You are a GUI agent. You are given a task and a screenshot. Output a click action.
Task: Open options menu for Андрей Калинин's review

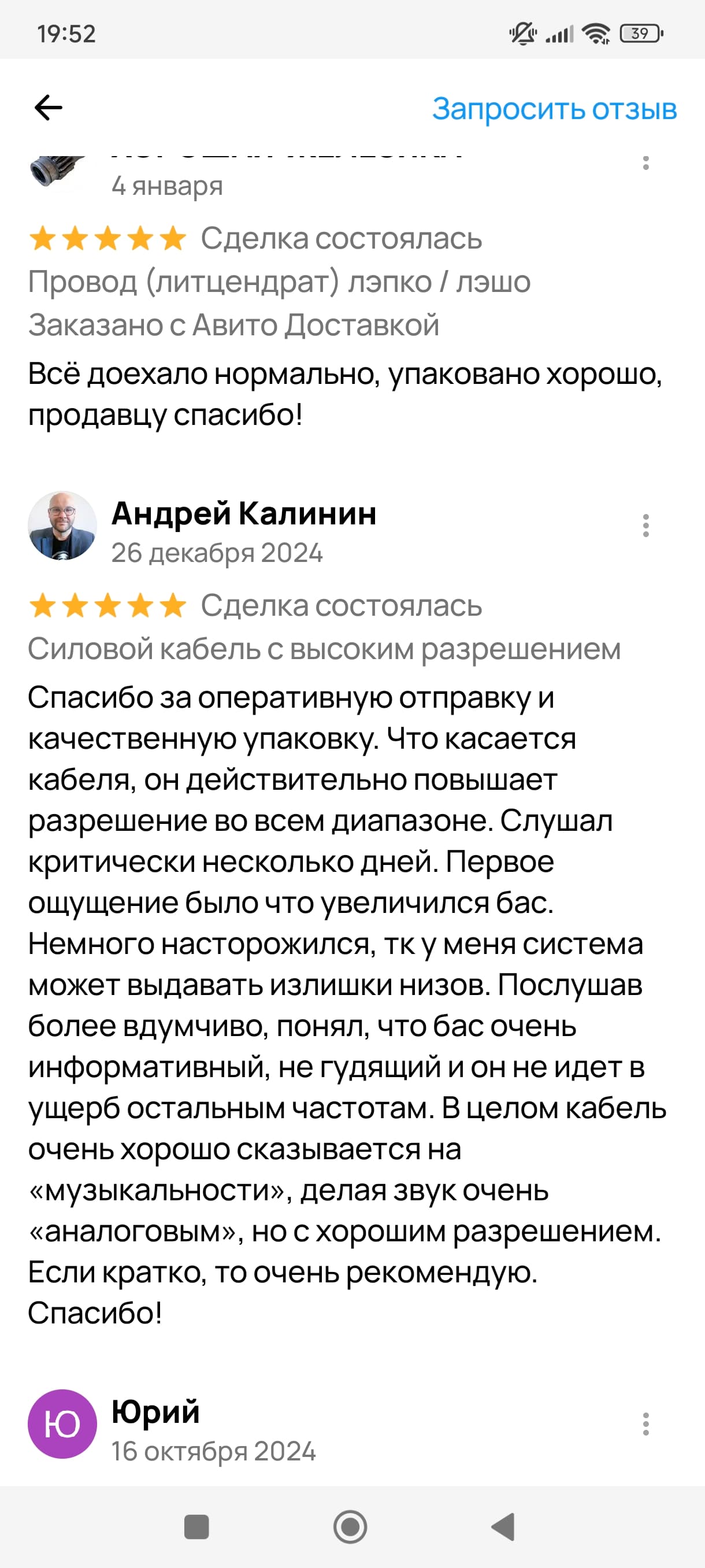click(645, 526)
